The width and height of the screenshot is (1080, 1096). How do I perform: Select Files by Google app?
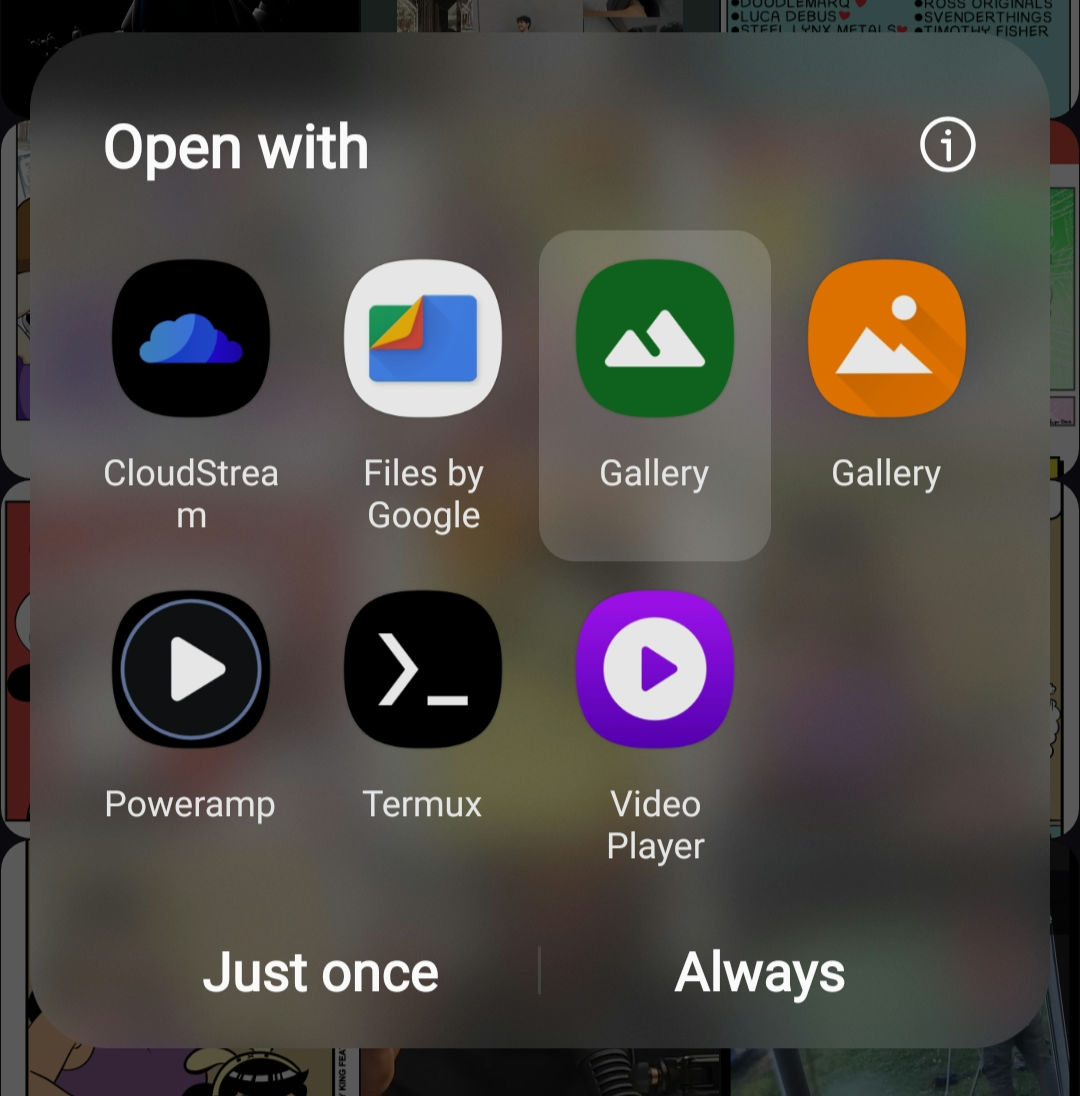(423, 339)
